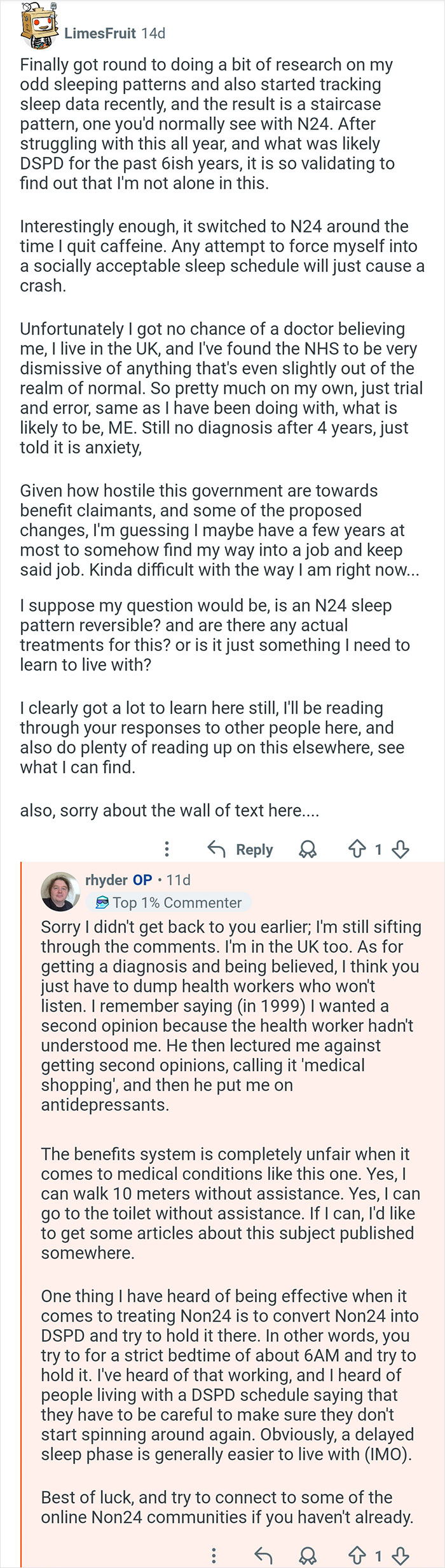View rhyder's profile avatar

[x=60, y=891]
